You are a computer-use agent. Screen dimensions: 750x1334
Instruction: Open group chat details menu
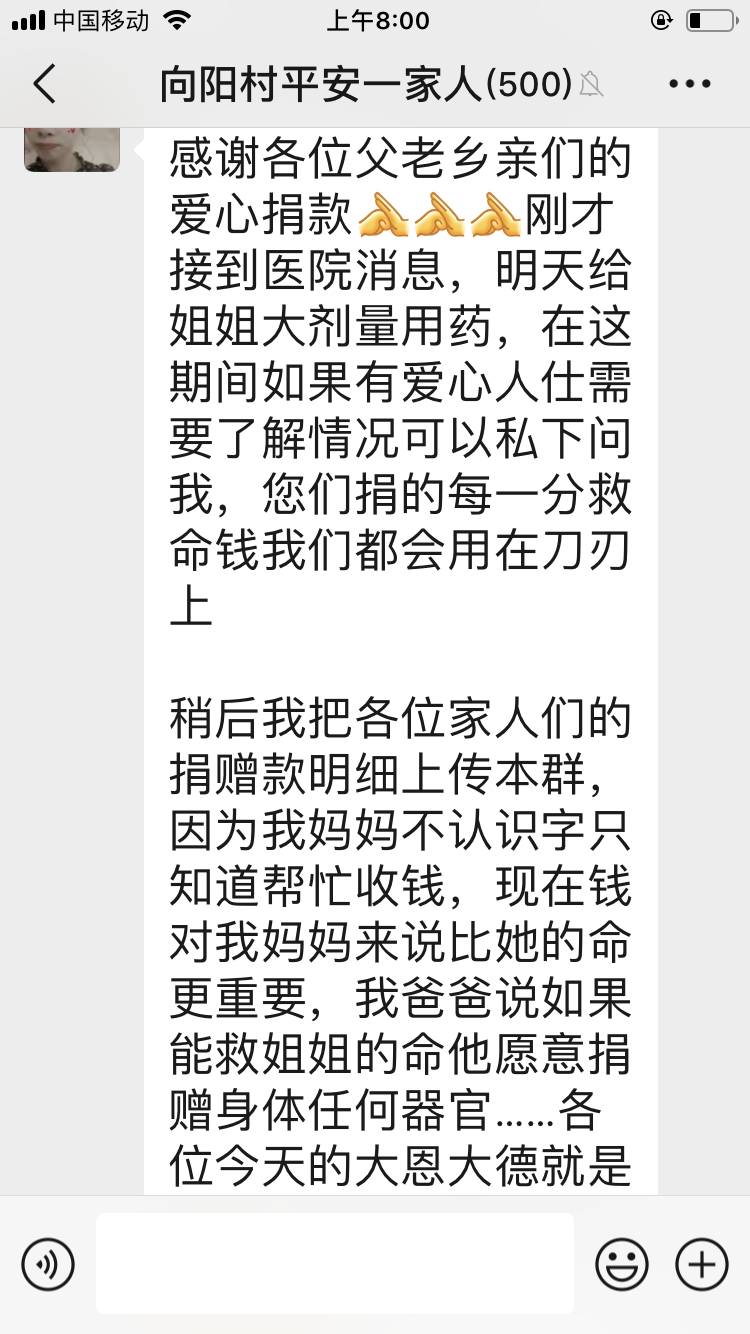pos(690,84)
